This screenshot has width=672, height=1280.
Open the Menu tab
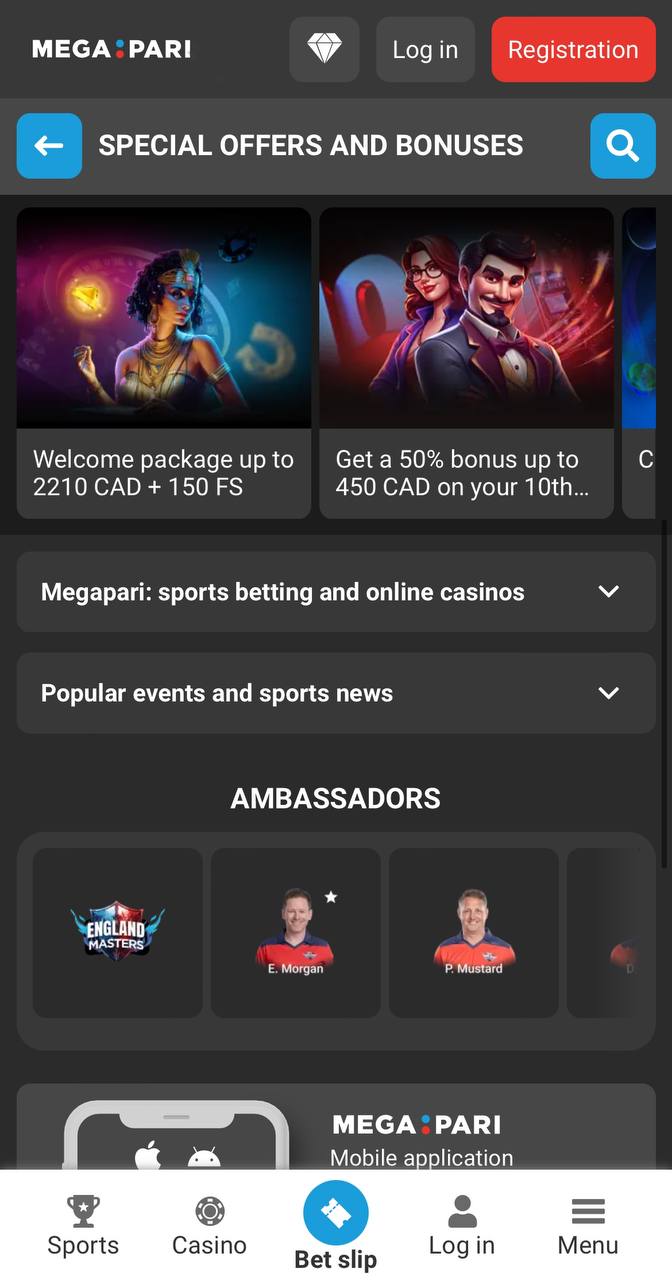588,1225
